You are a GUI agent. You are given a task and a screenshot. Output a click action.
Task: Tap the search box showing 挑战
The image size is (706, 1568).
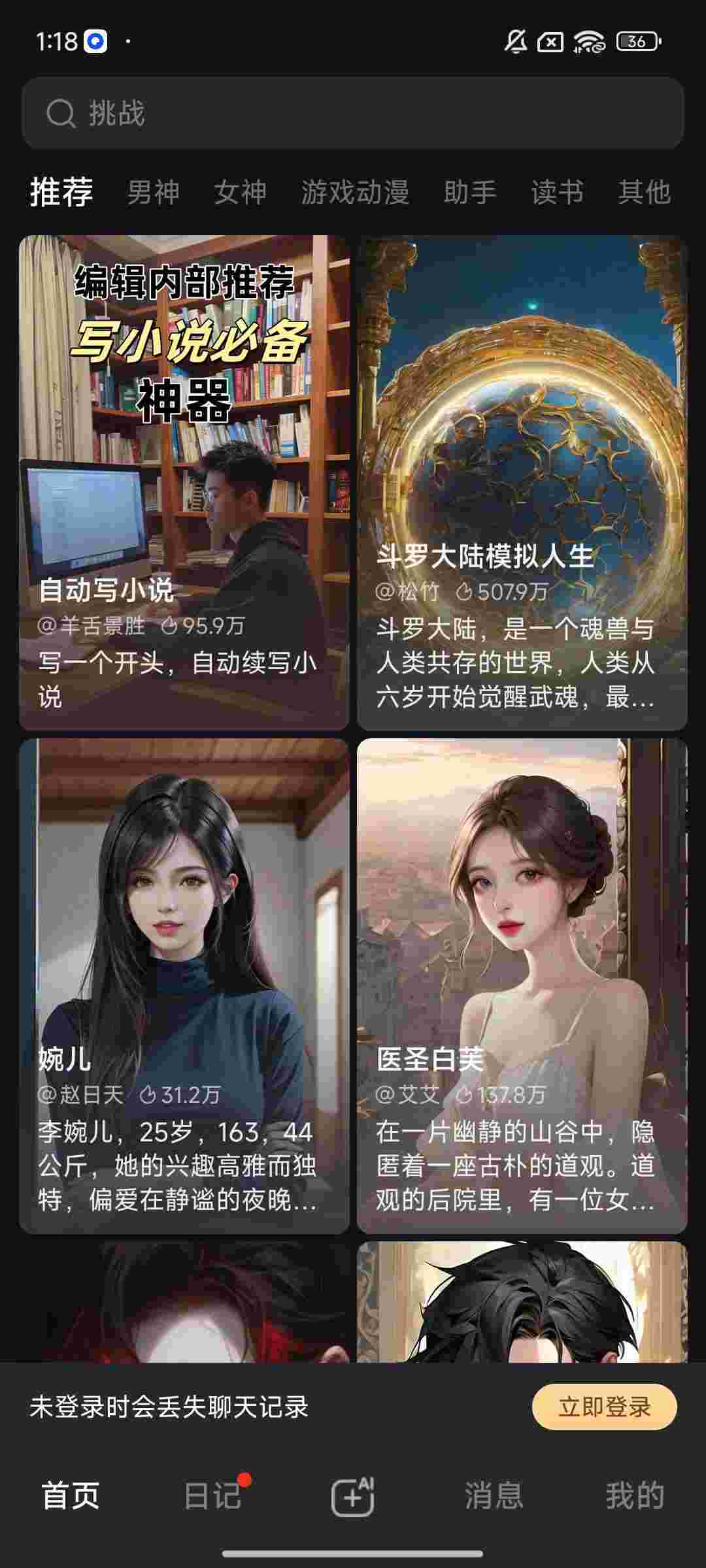click(x=353, y=113)
